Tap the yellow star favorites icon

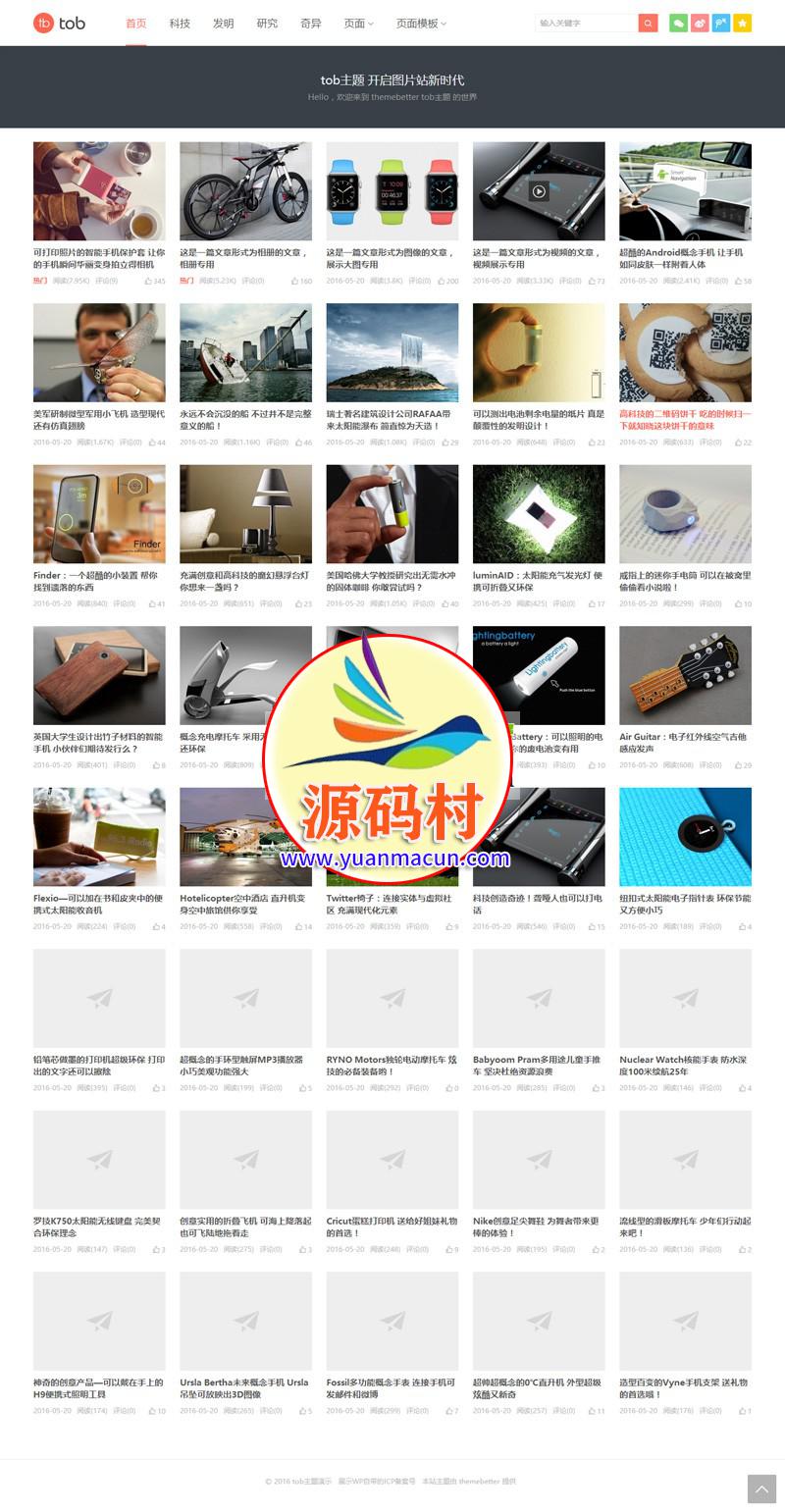coord(743,23)
